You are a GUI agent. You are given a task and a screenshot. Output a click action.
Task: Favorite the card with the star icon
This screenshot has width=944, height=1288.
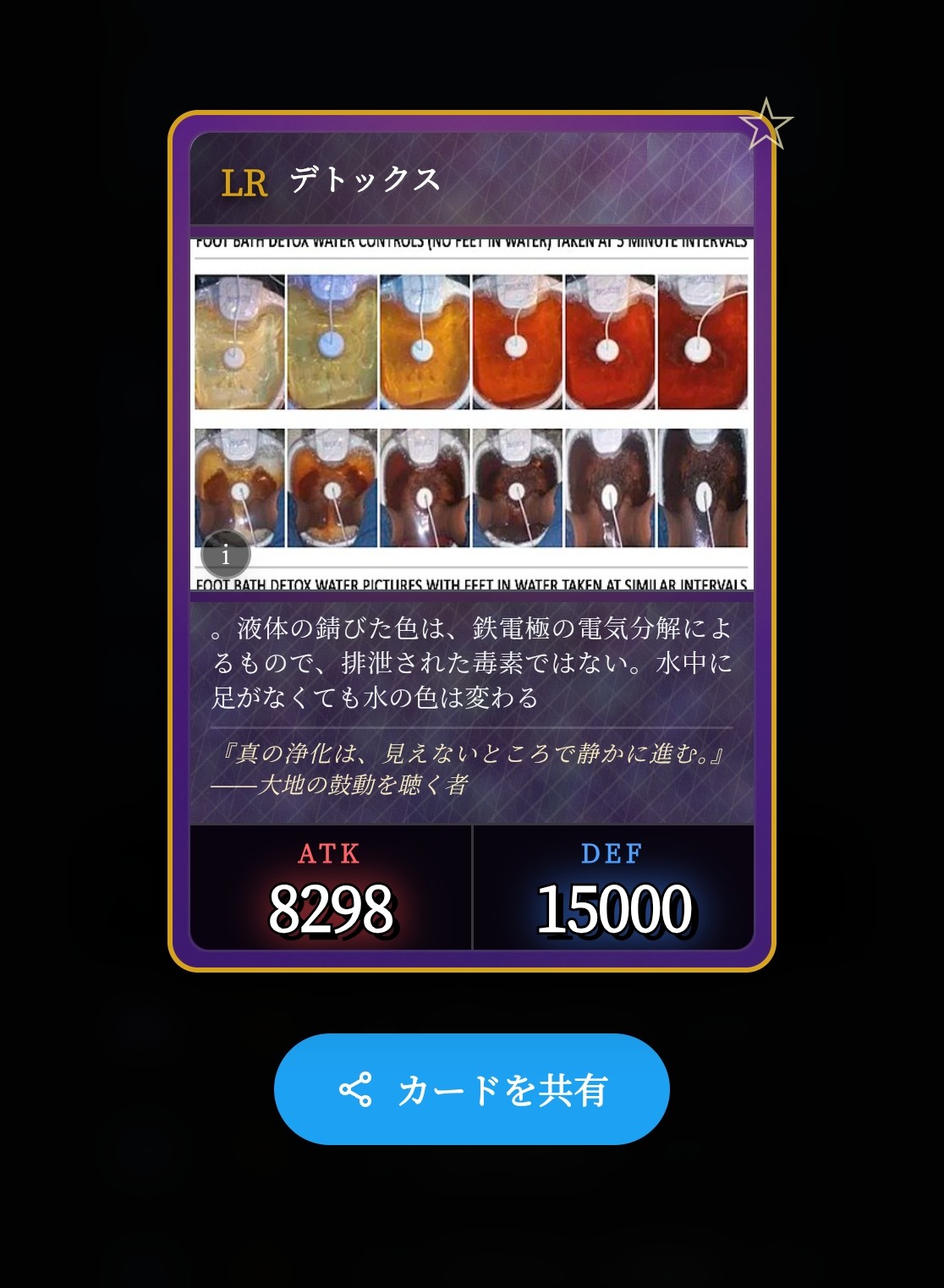pyautogui.click(x=766, y=124)
